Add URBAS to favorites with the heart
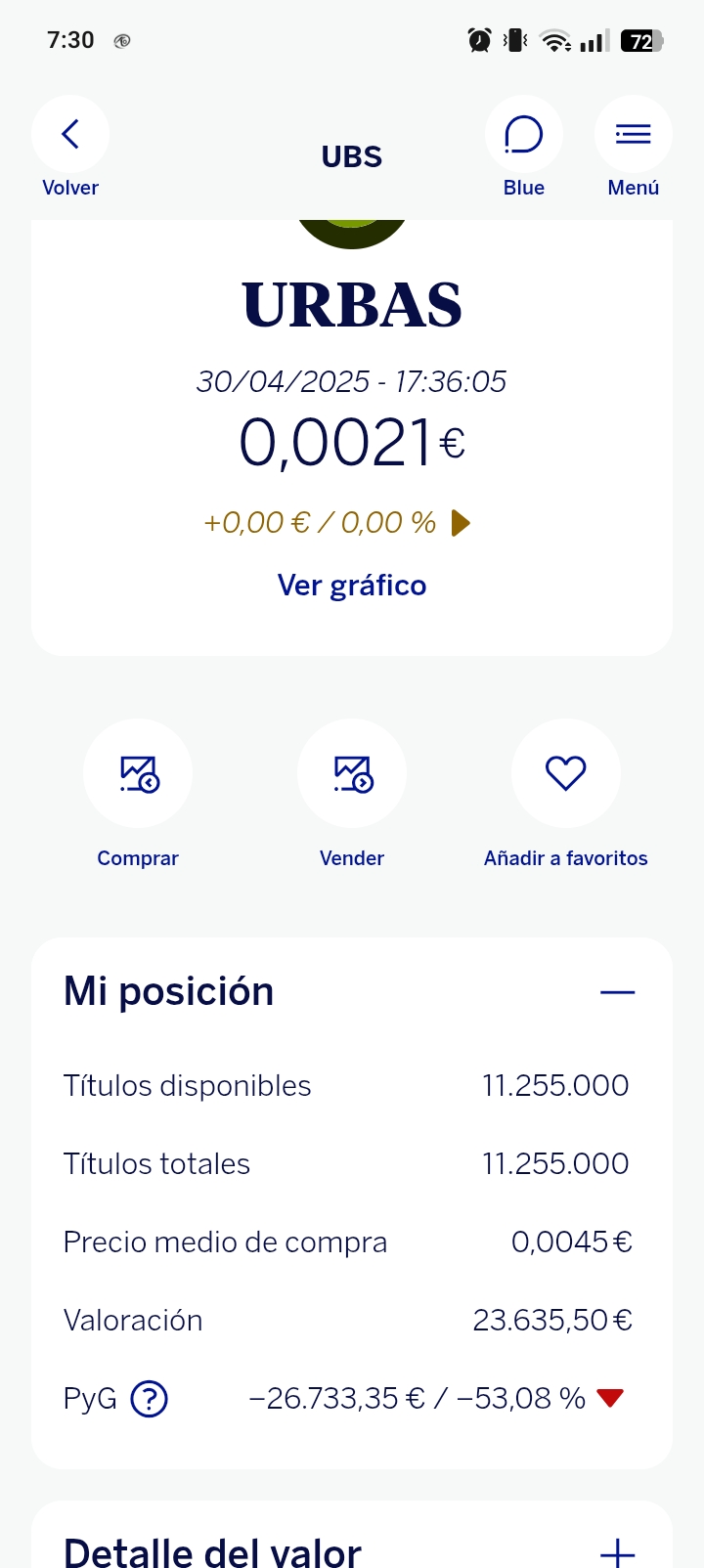This screenshot has height=1568, width=704. [565, 773]
